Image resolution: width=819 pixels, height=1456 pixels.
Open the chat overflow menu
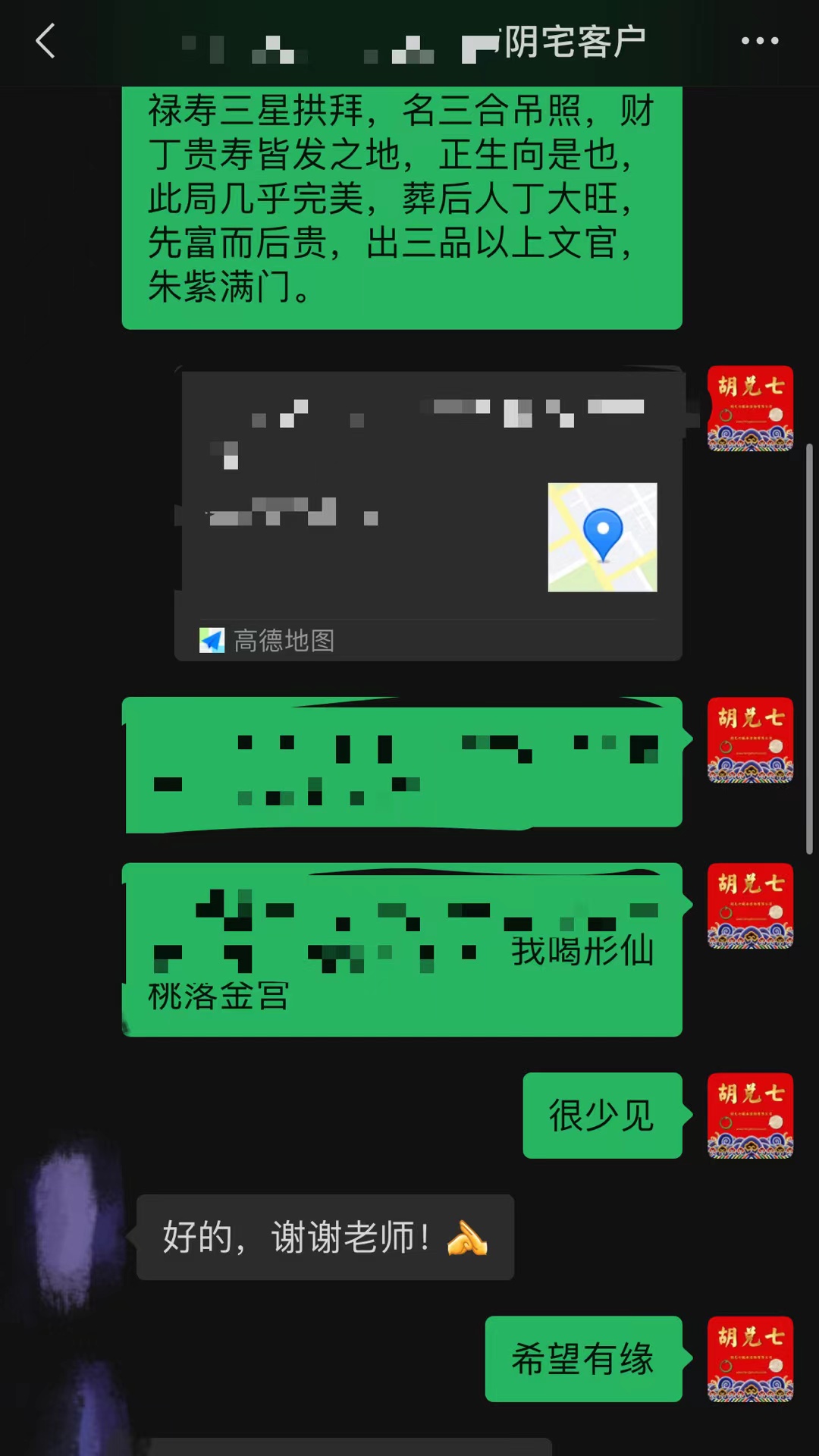[x=759, y=41]
